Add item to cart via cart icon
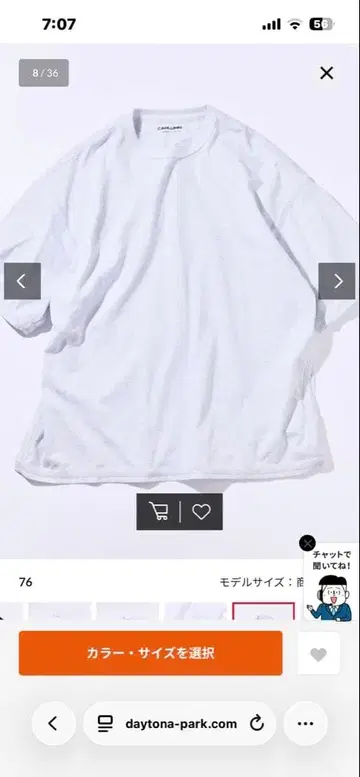 point(159,511)
